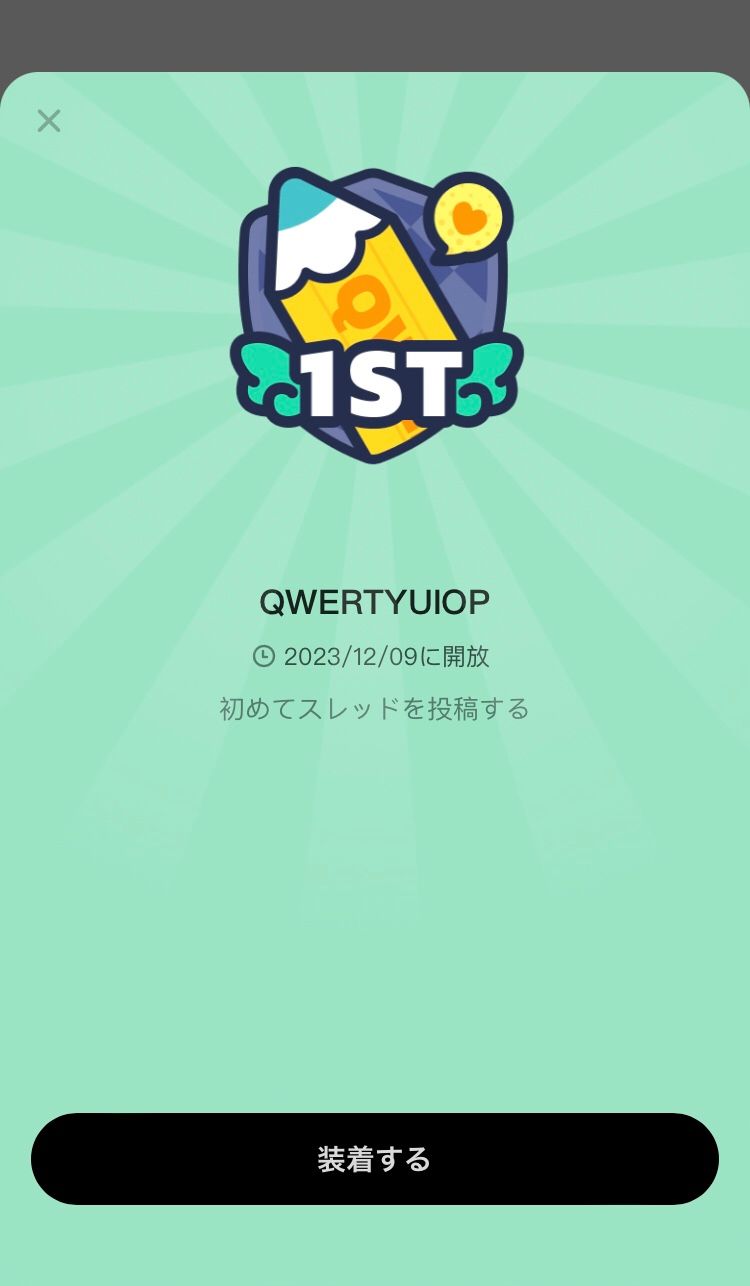750x1286 pixels.
Task: Click the heart speech-bubble icon on the badge
Action: pos(465,215)
